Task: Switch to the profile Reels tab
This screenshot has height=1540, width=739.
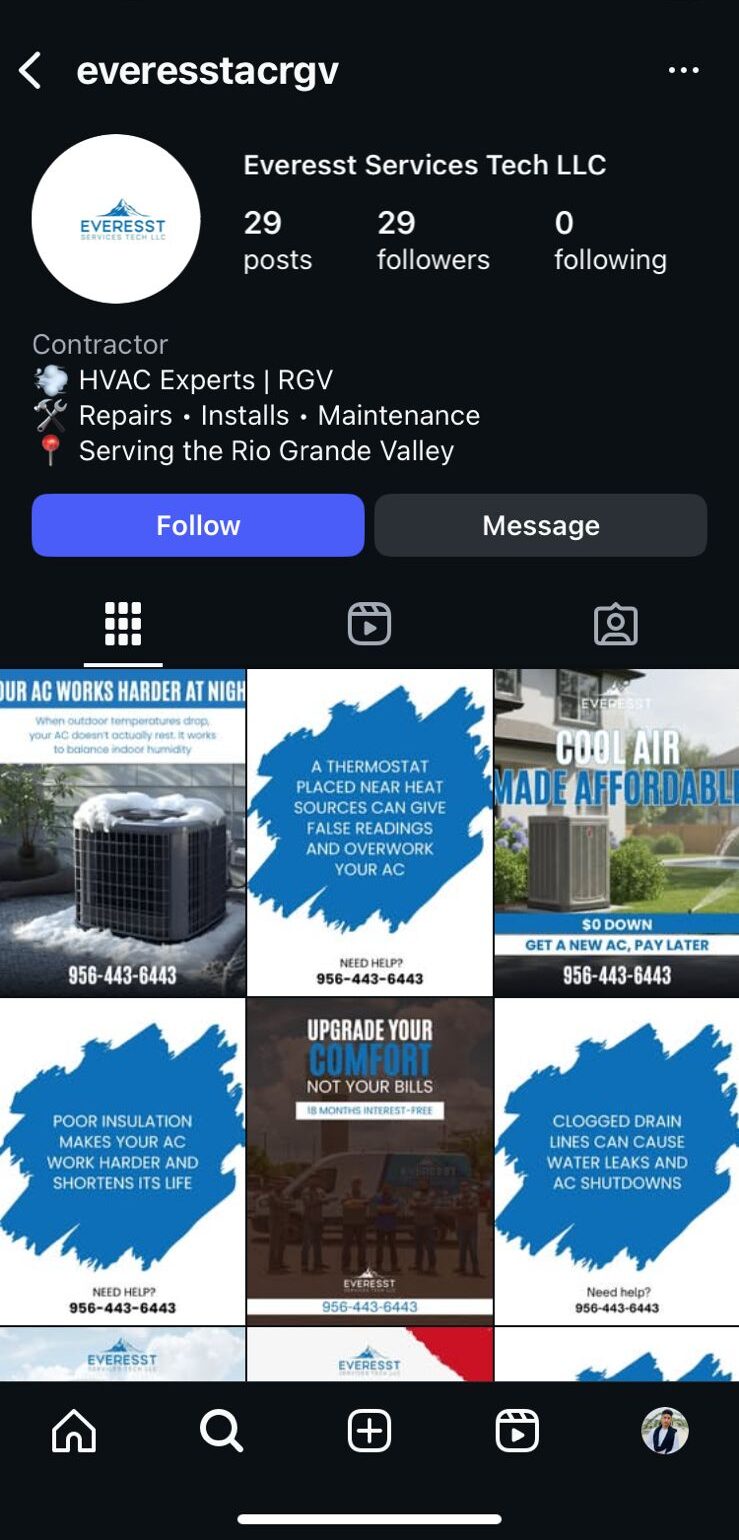Action: 369,624
